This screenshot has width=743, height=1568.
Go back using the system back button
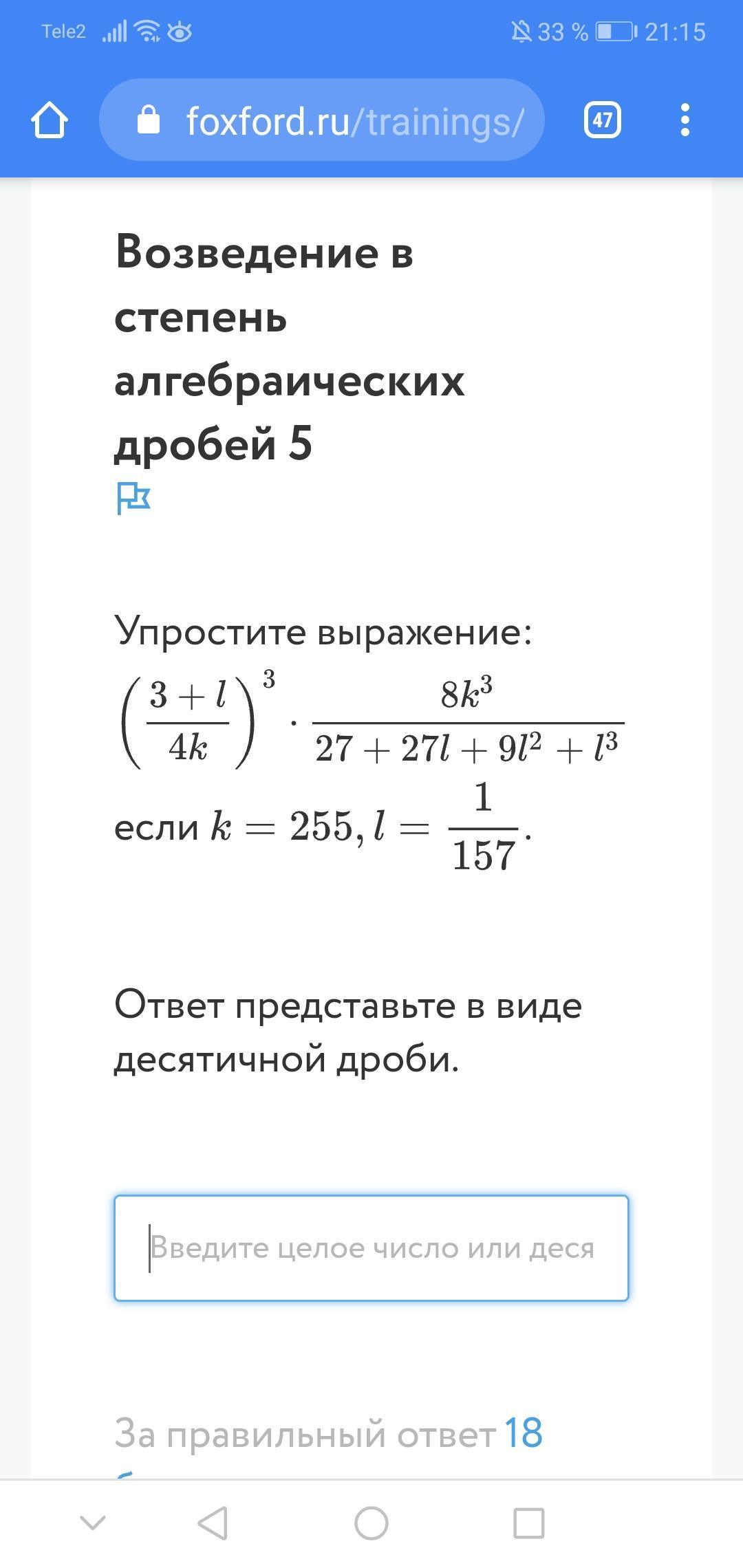pos(213,1523)
